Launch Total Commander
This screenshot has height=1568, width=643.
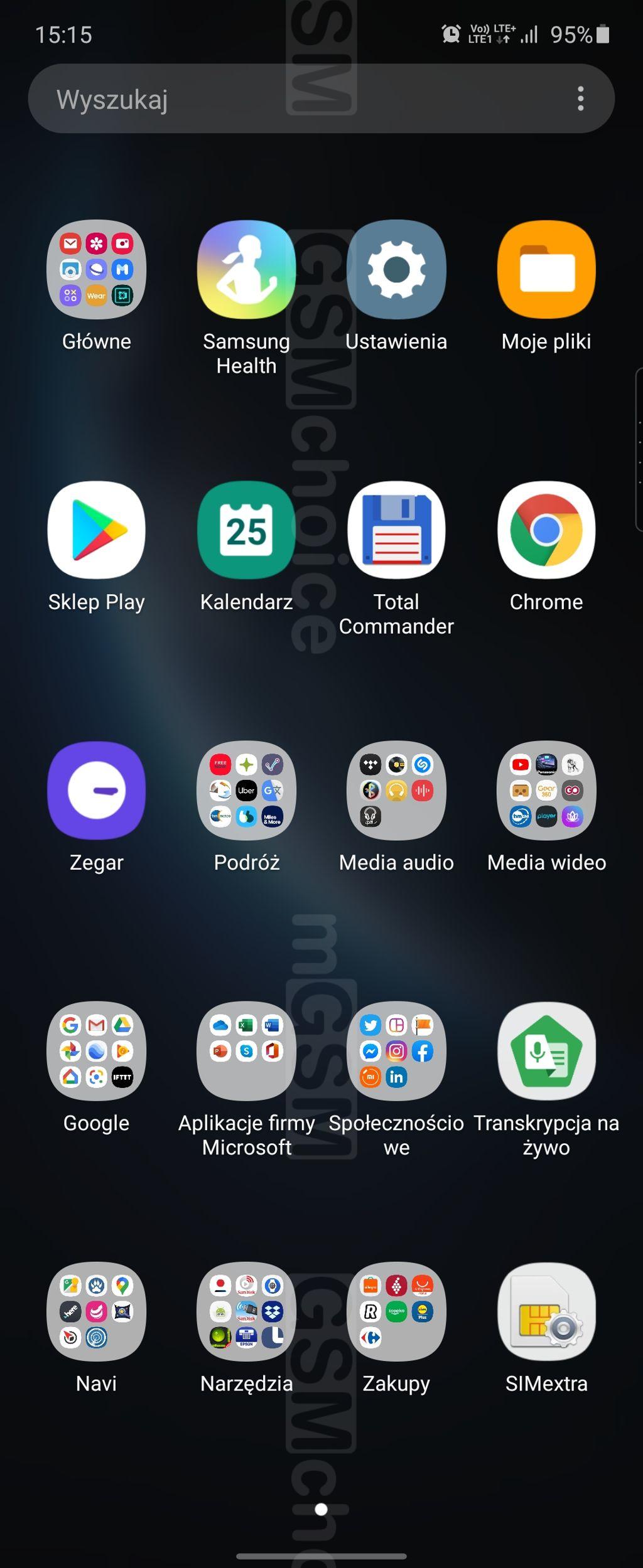[396, 530]
